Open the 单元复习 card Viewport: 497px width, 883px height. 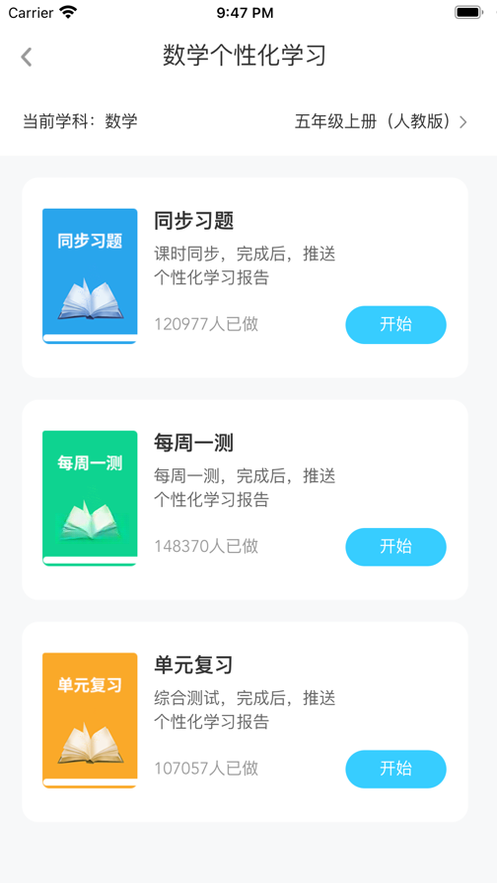pyautogui.click(x=245, y=721)
